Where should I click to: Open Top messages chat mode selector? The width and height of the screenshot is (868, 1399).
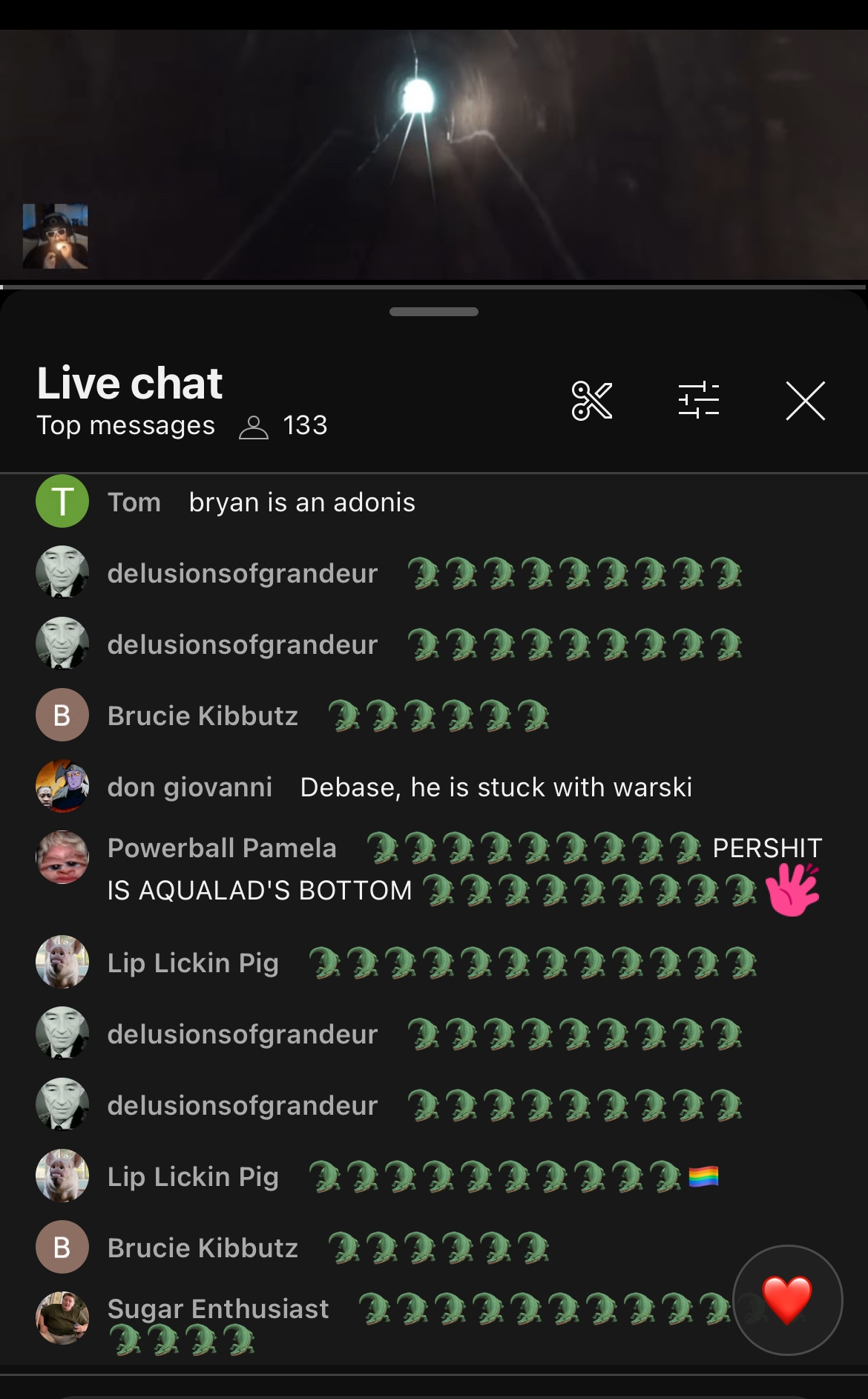[x=126, y=425]
